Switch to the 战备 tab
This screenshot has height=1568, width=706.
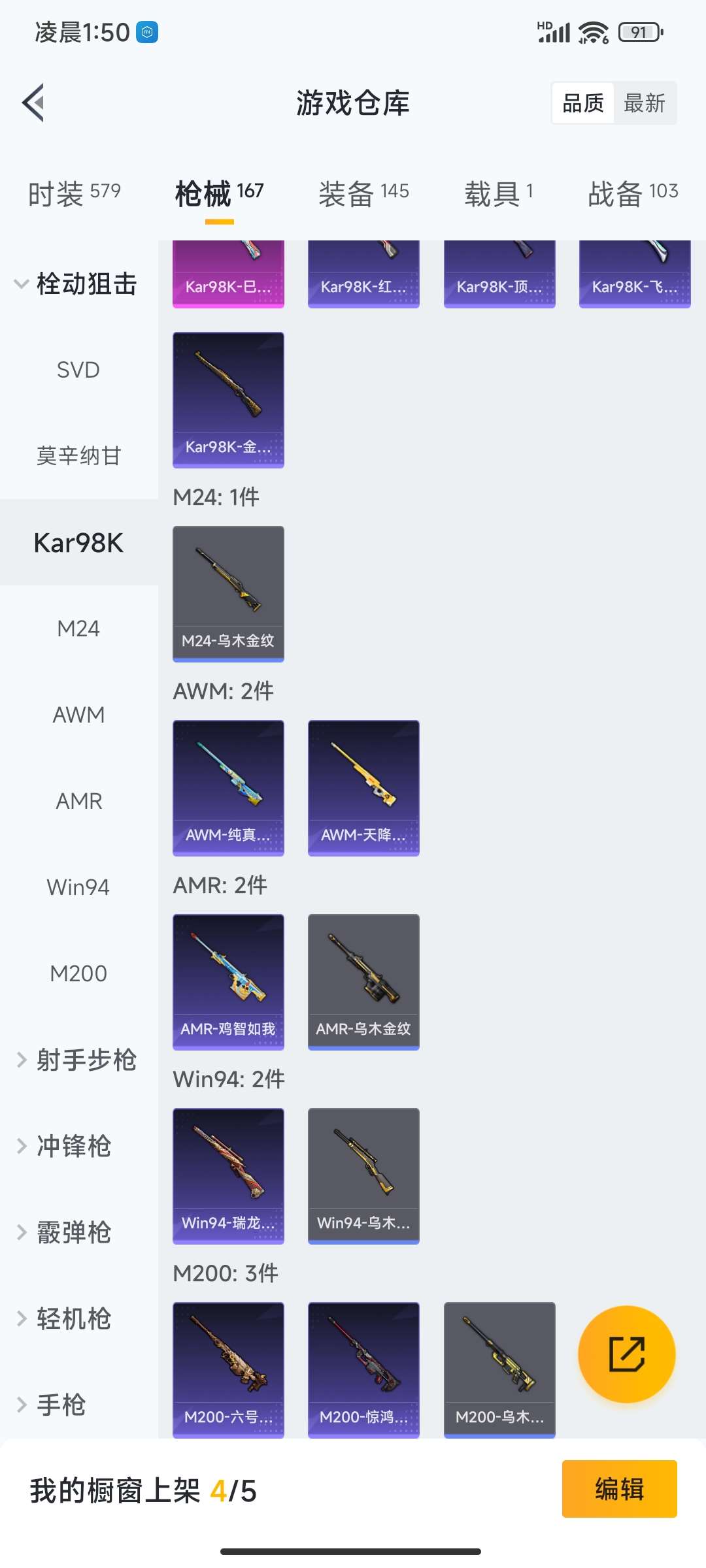(632, 193)
